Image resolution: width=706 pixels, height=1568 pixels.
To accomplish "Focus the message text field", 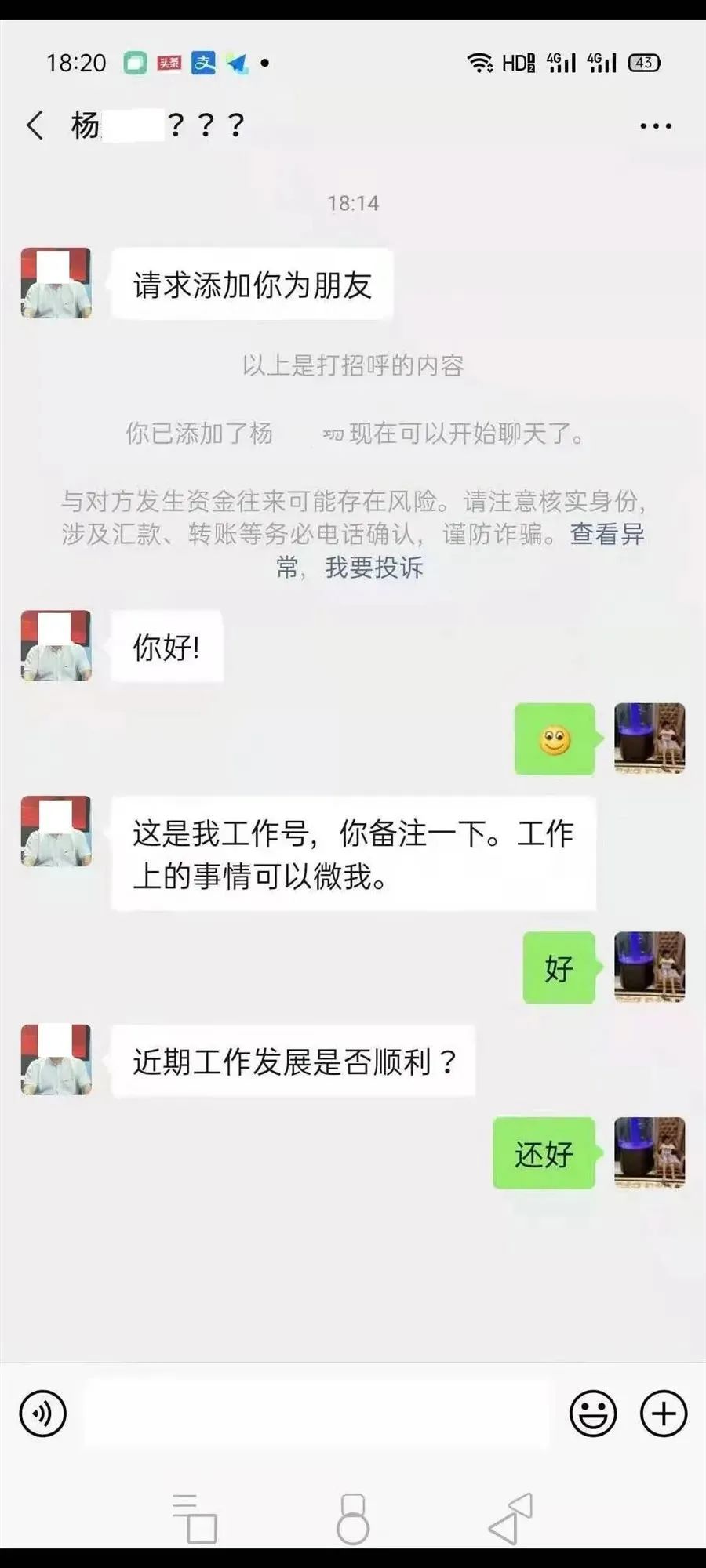I will click(318, 1414).
